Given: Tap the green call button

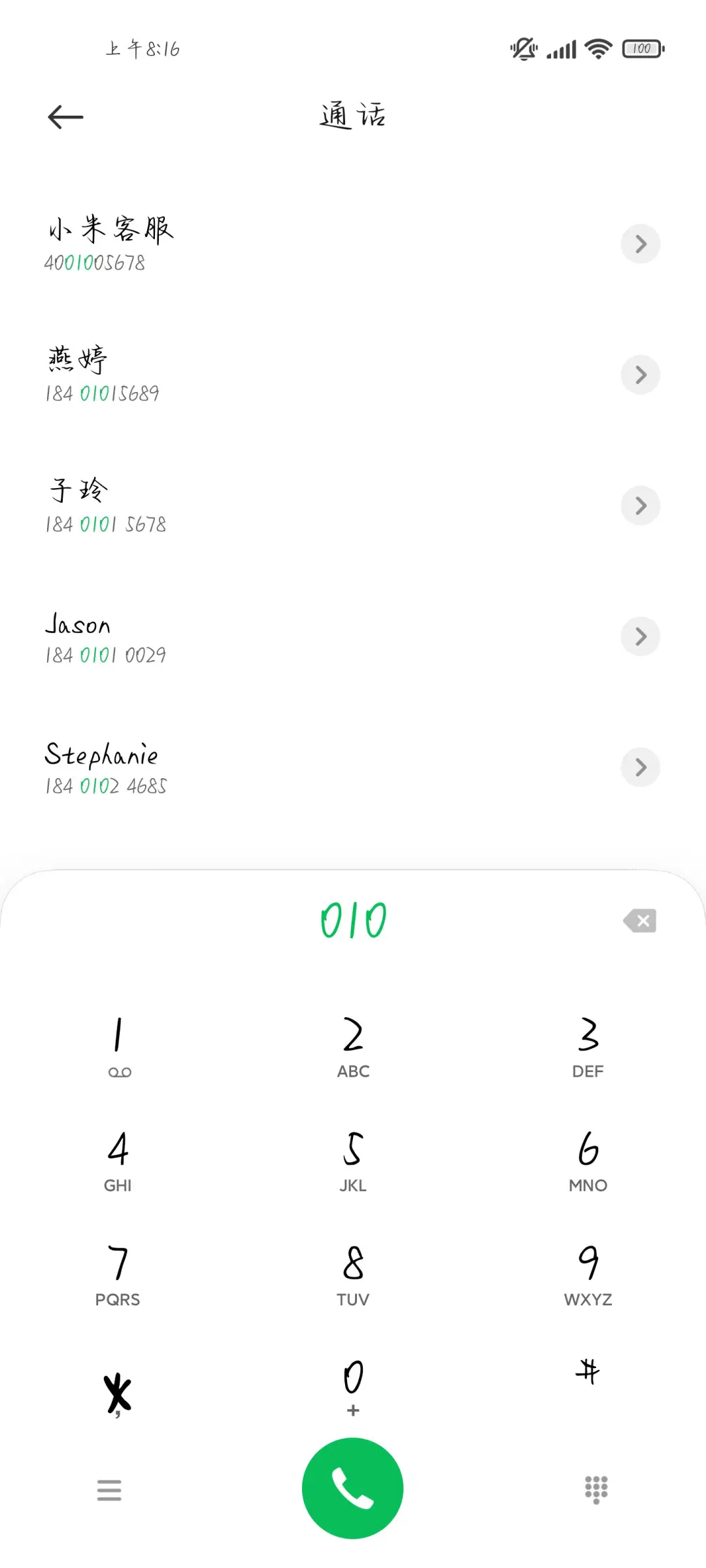Looking at the screenshot, I should coord(352,1486).
